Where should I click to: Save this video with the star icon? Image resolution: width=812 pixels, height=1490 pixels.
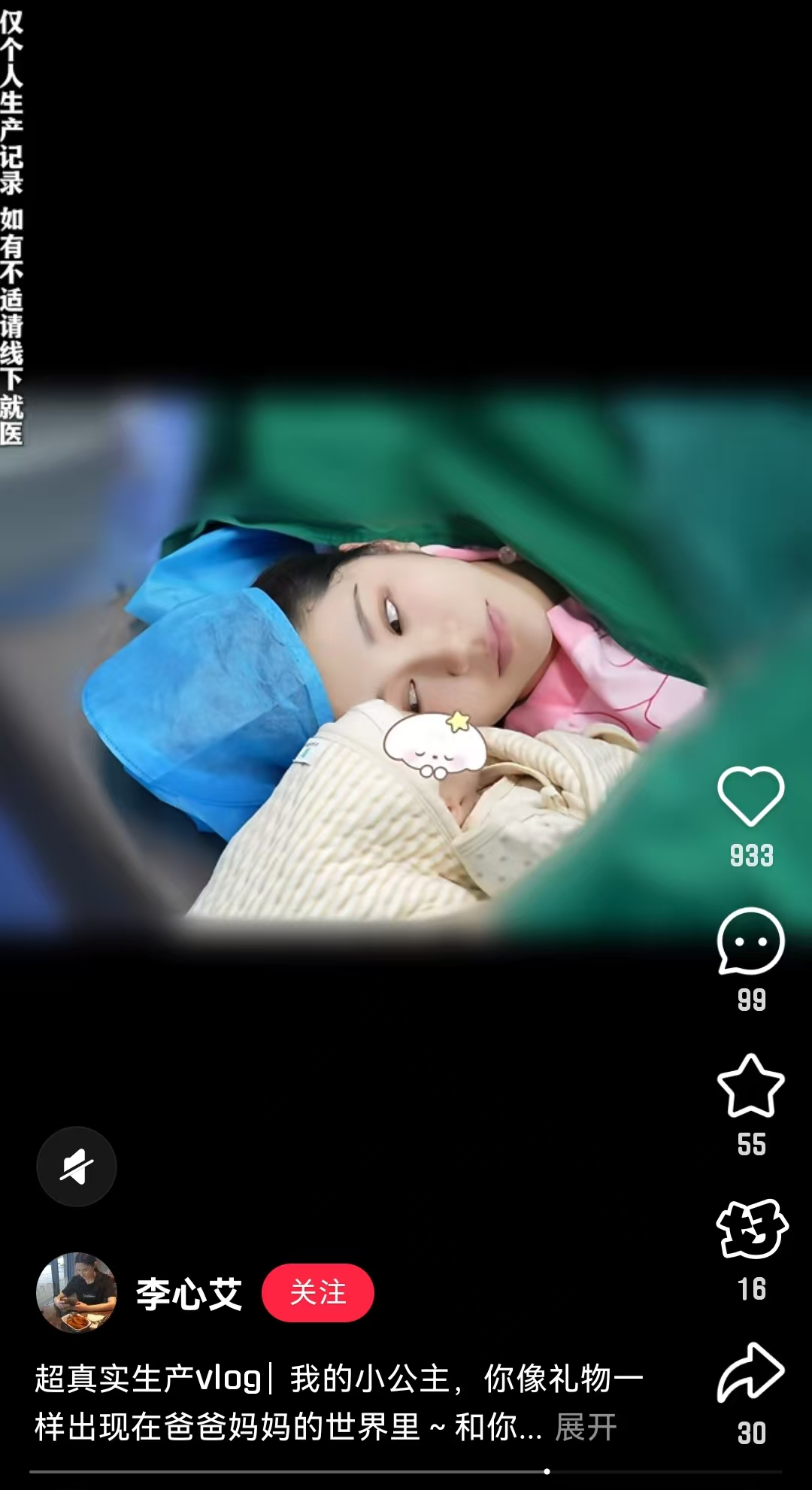pyautogui.click(x=750, y=1086)
